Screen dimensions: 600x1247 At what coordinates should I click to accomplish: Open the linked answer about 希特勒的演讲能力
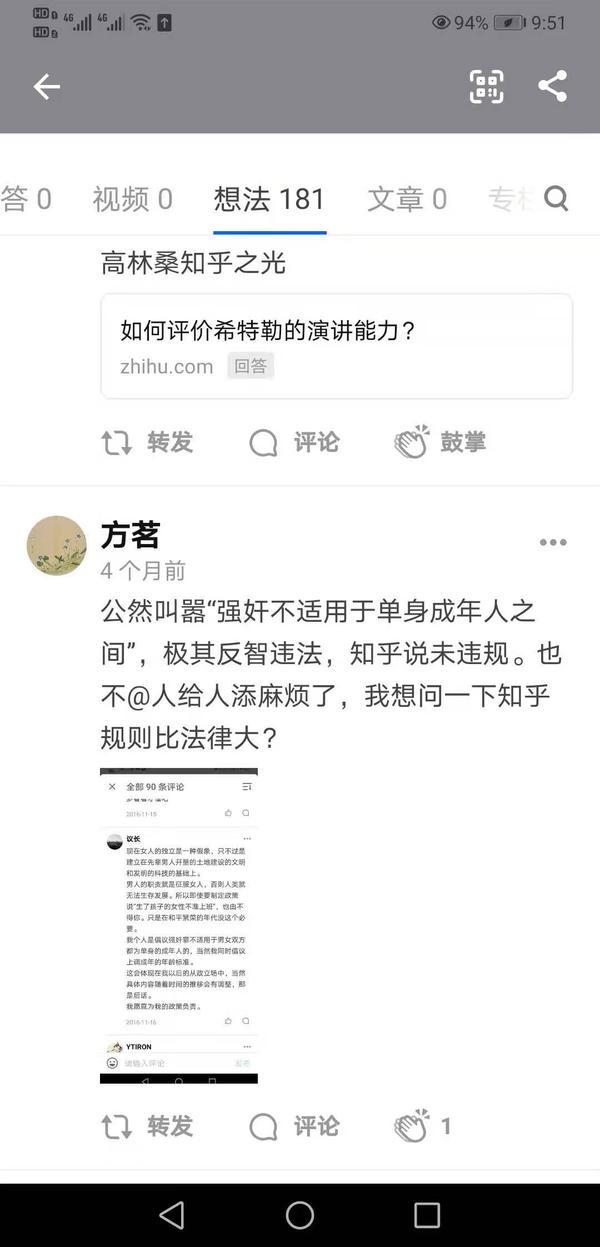coord(336,346)
